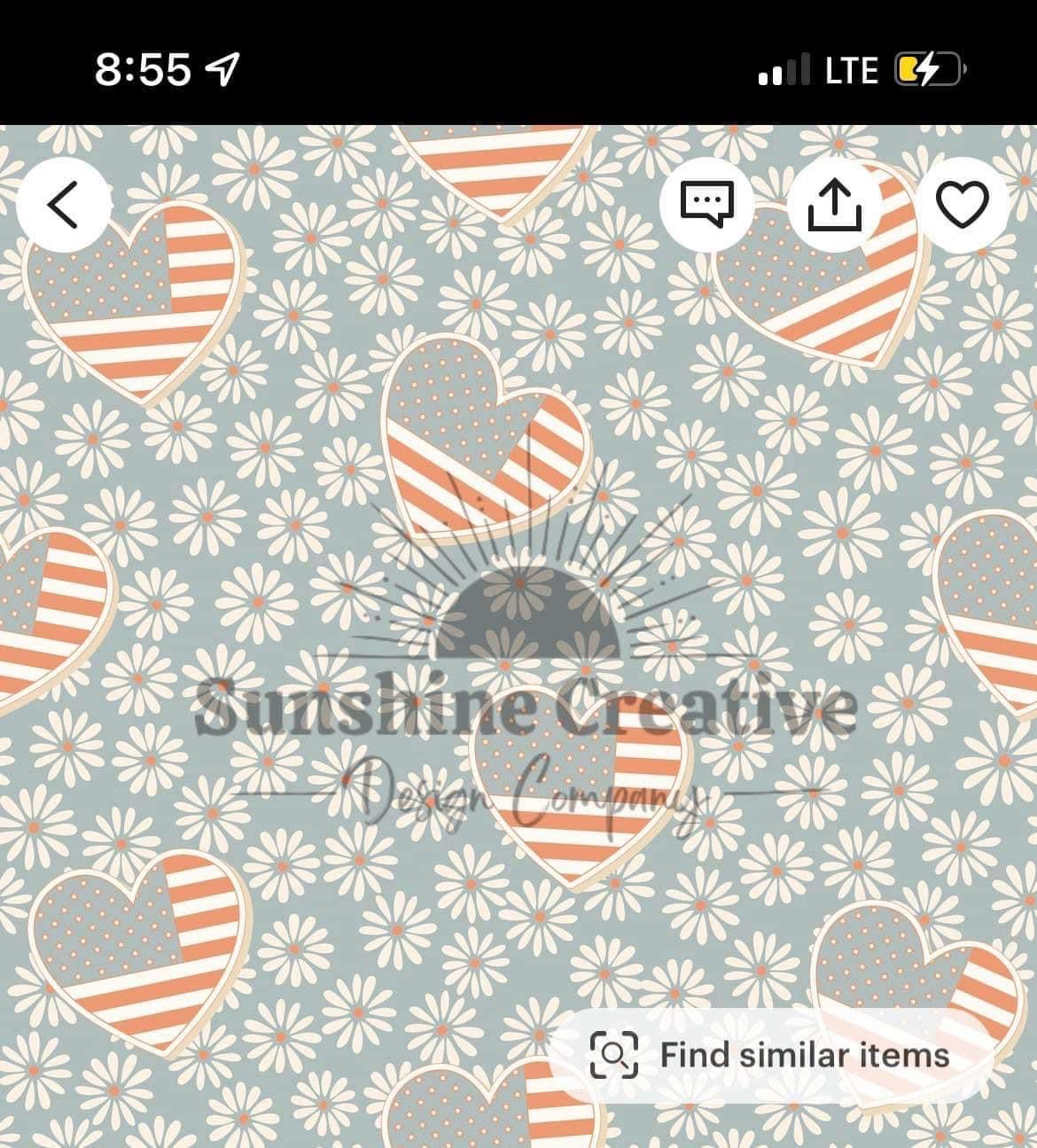Open the message seller icon
This screenshot has width=1037, height=1148.
(706, 204)
